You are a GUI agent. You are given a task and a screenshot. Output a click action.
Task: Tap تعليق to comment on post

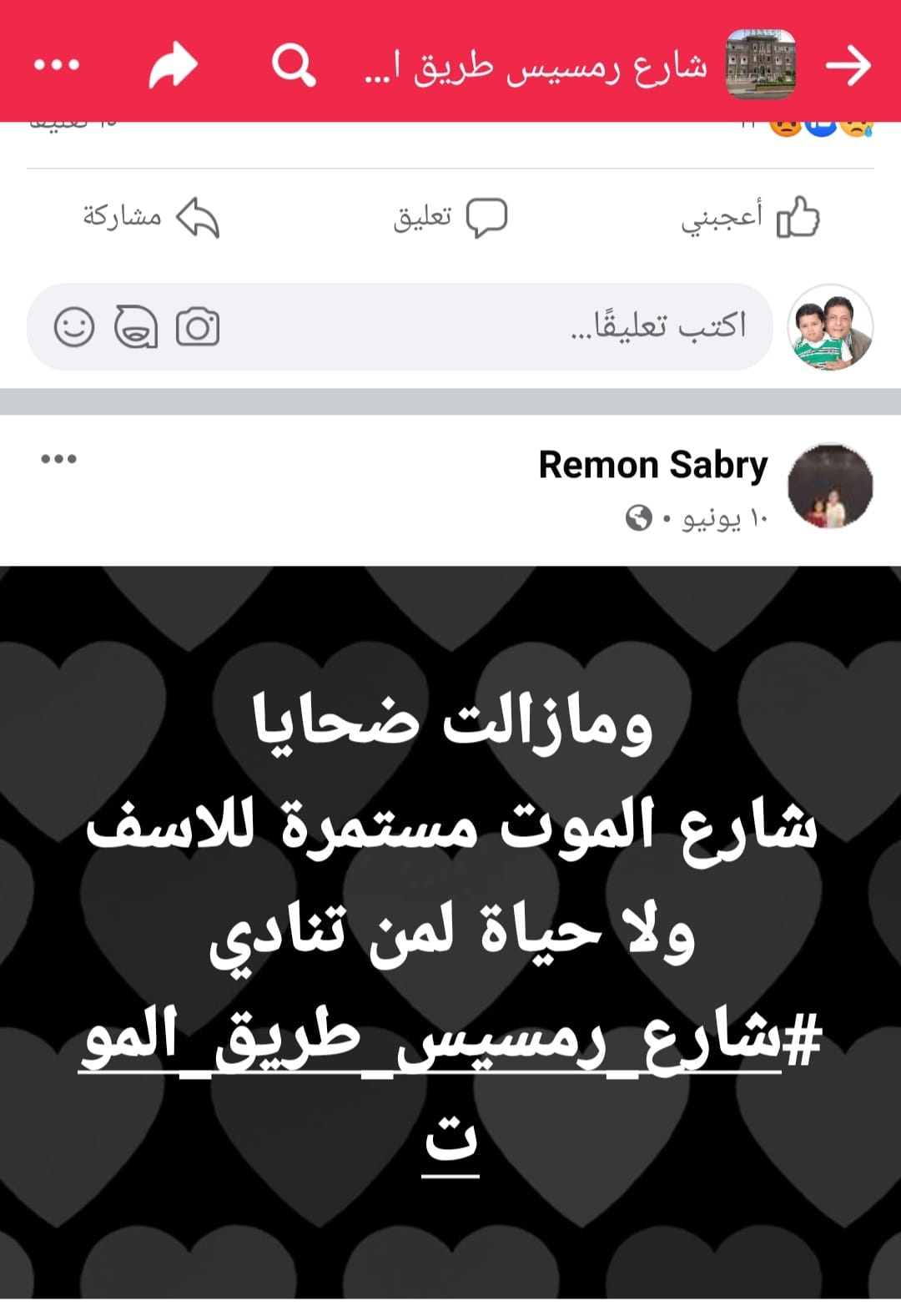coord(450,218)
